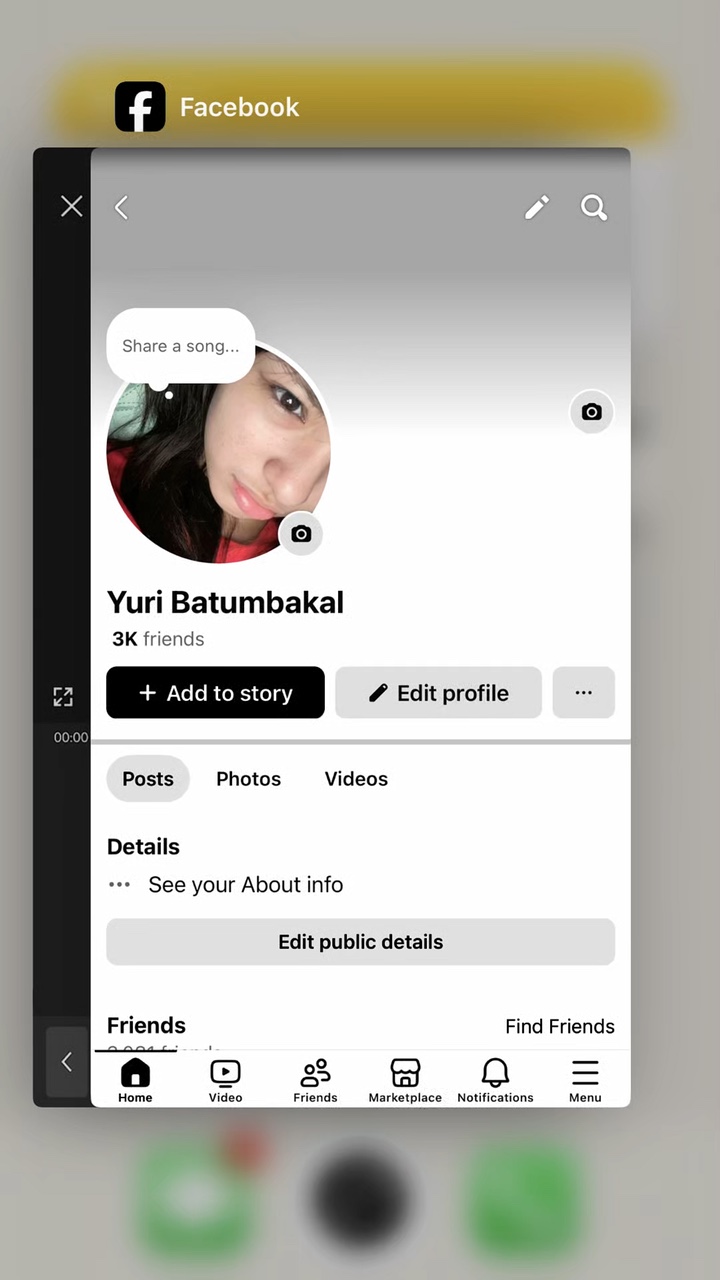
Task: Update profile picture via camera badge
Action: pyautogui.click(x=301, y=534)
